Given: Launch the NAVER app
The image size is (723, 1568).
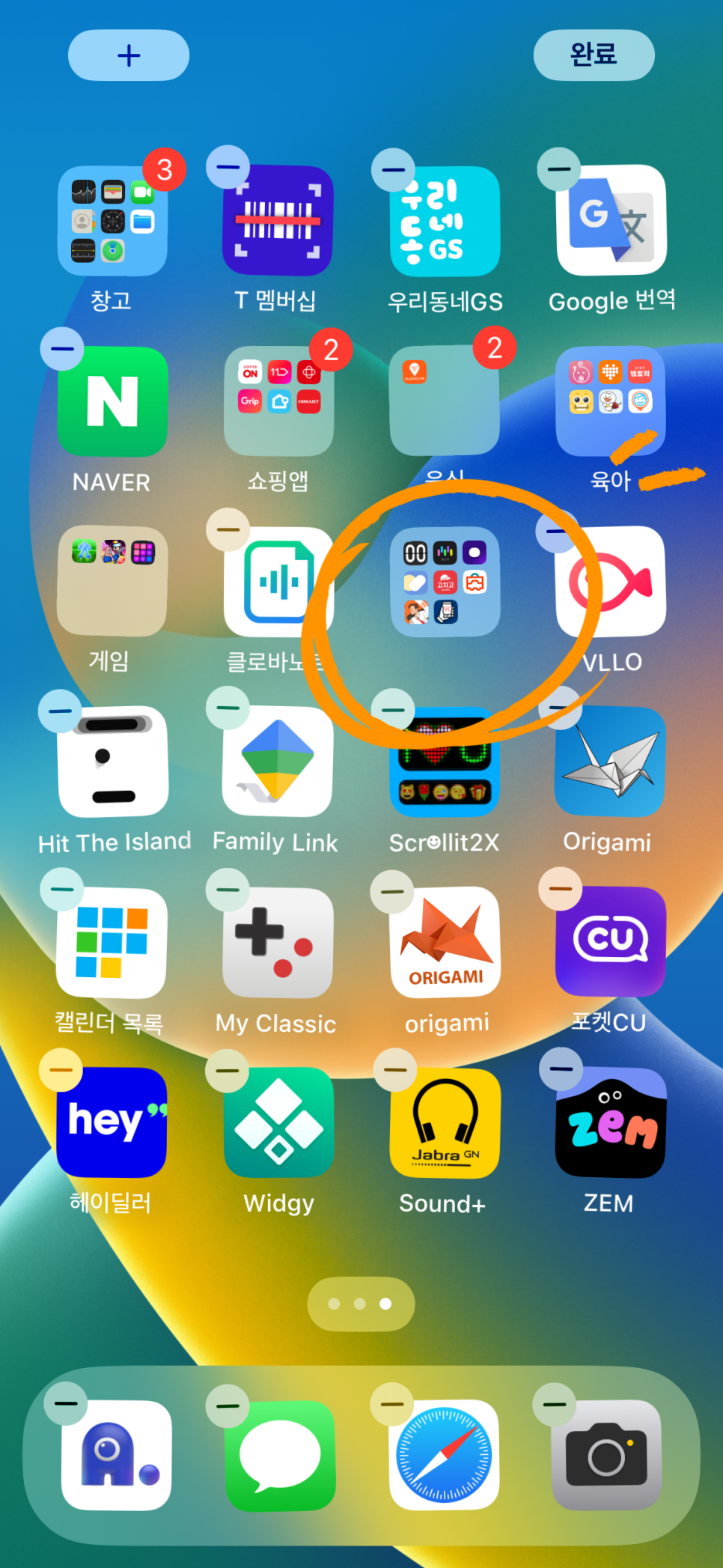Looking at the screenshot, I should click(112, 402).
